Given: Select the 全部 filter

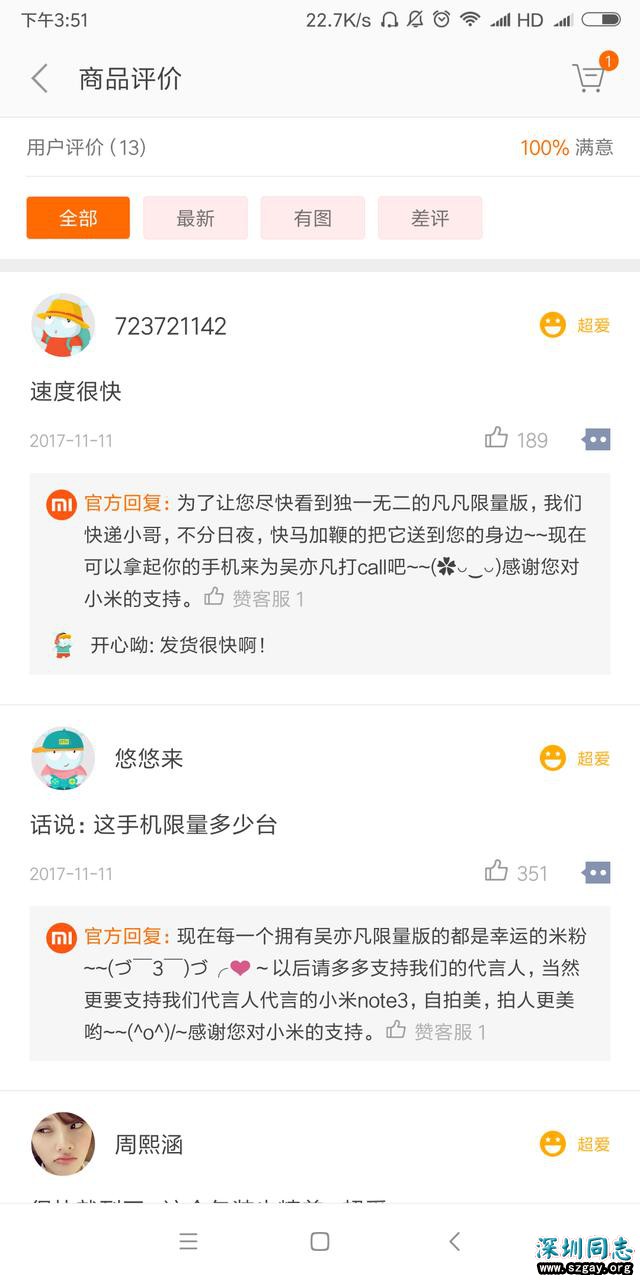Looking at the screenshot, I should pyautogui.click(x=78, y=218).
